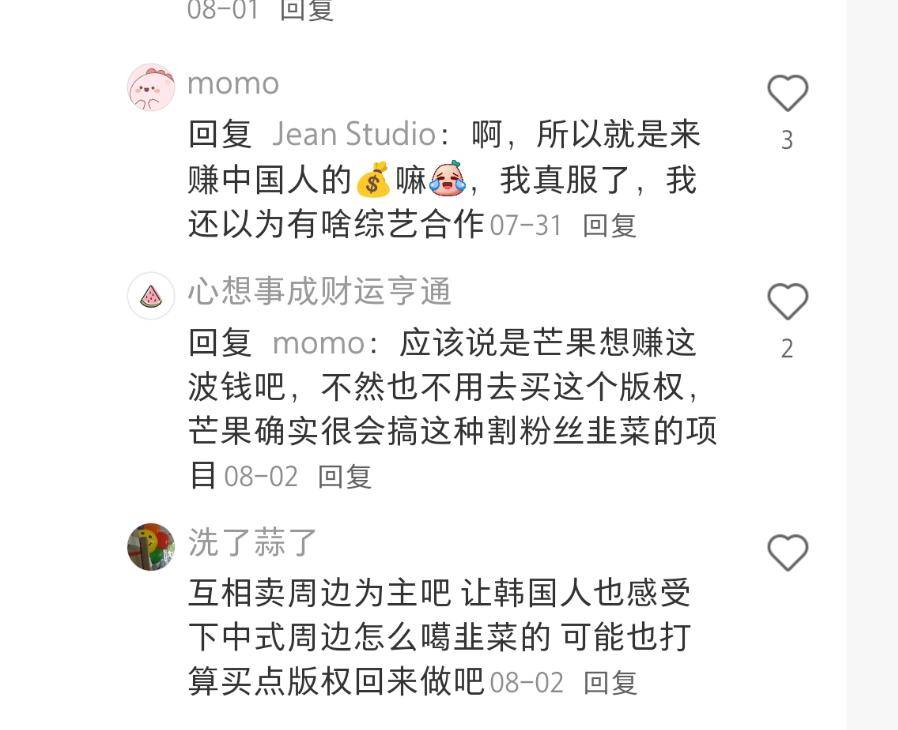Like 洗了蒜了's comment
This screenshot has width=898, height=730.
coord(787,552)
